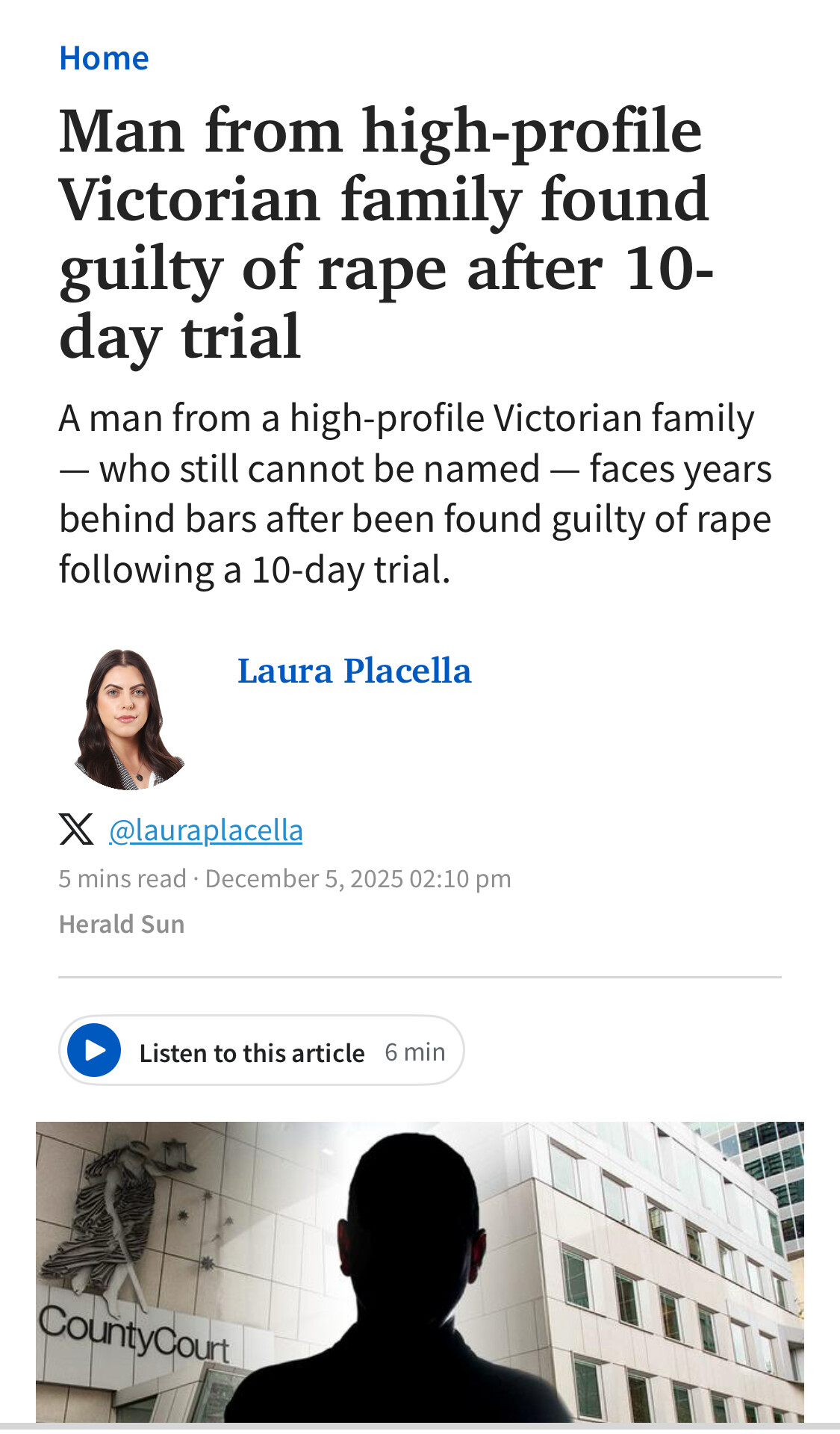The image size is (840, 1434).
Task: Tap Laura Placella's author photo
Action: tap(127, 719)
